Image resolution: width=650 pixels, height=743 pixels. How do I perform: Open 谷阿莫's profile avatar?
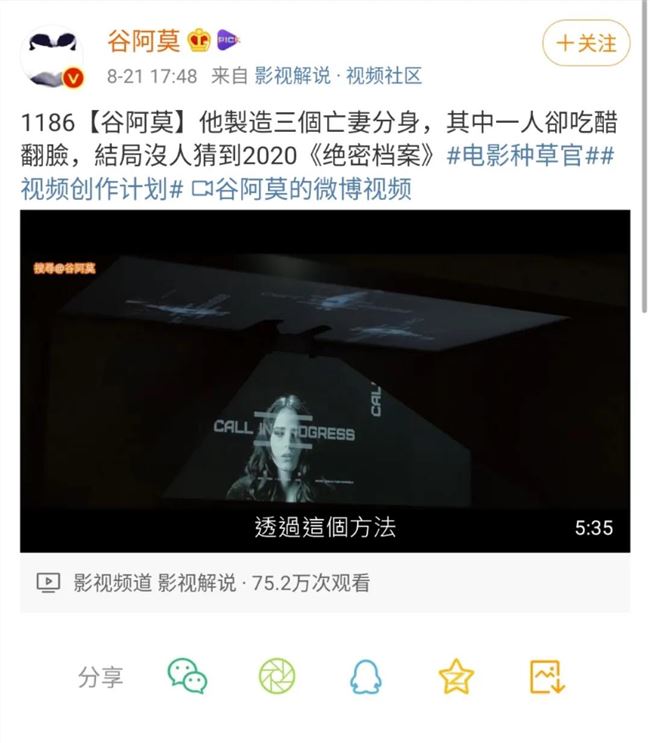click(x=51, y=56)
